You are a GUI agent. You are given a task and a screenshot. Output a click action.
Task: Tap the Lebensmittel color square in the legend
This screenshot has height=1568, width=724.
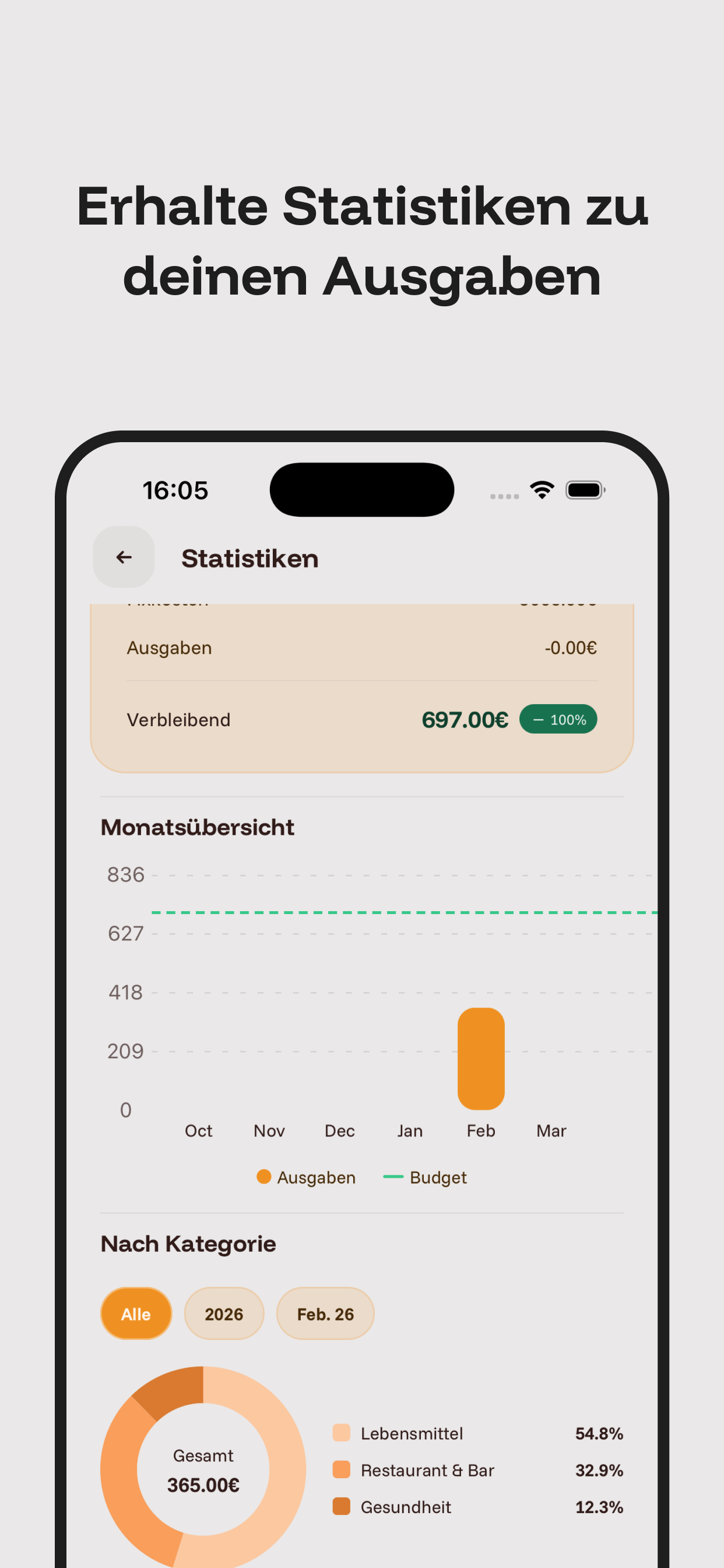point(342,1433)
